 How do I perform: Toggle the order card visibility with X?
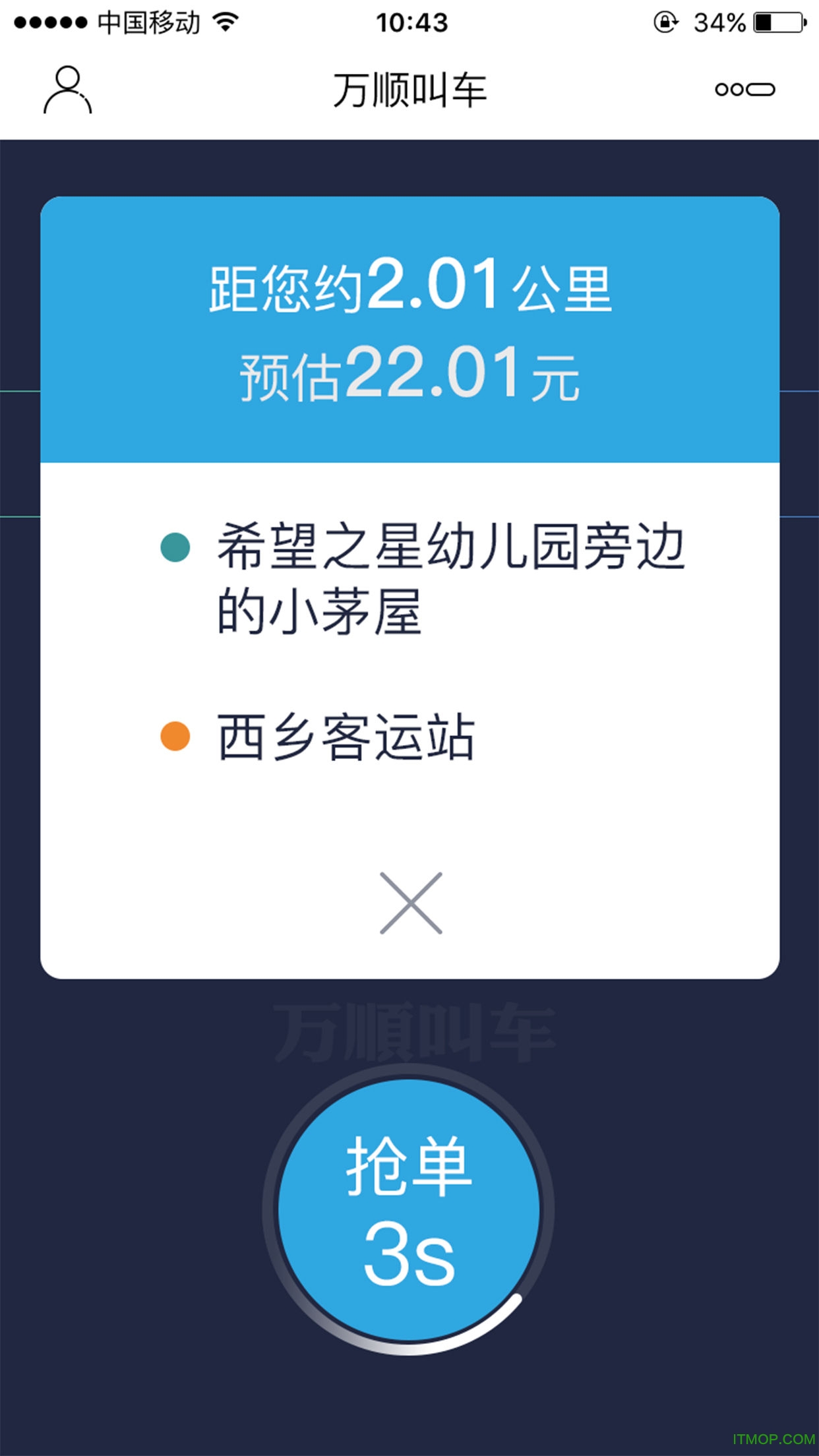409,903
